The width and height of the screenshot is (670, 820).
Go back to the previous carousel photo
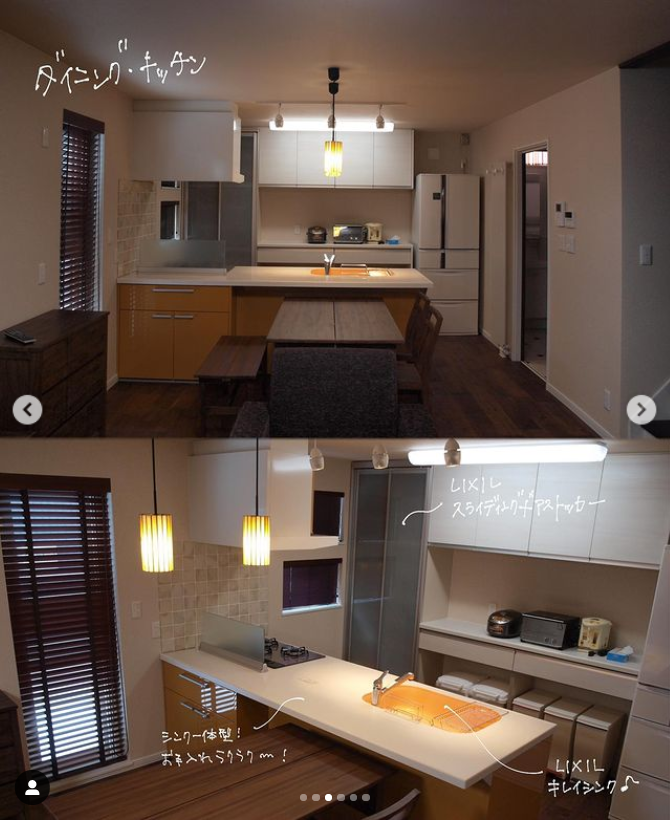coord(27,409)
